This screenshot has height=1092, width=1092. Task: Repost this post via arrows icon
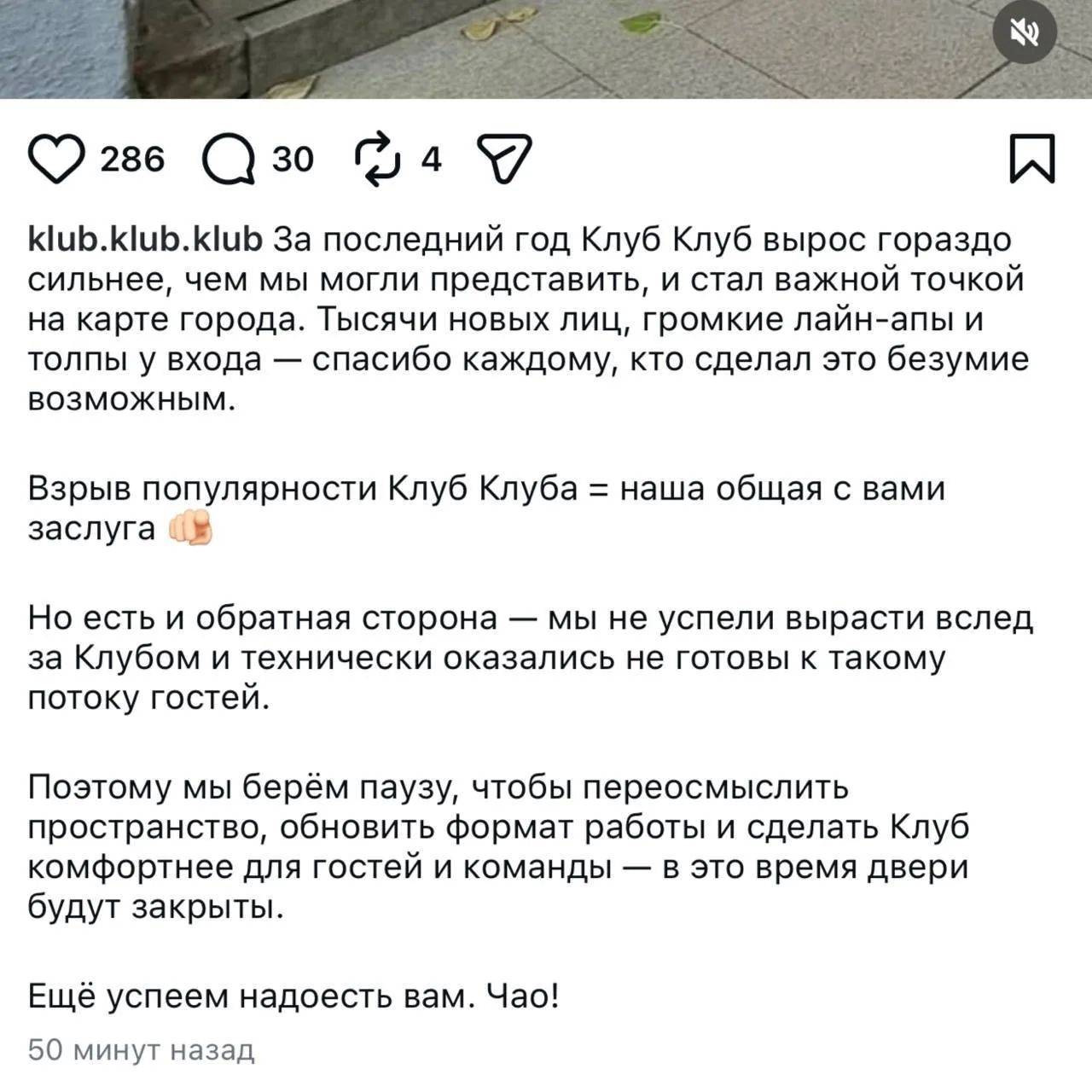point(377,160)
